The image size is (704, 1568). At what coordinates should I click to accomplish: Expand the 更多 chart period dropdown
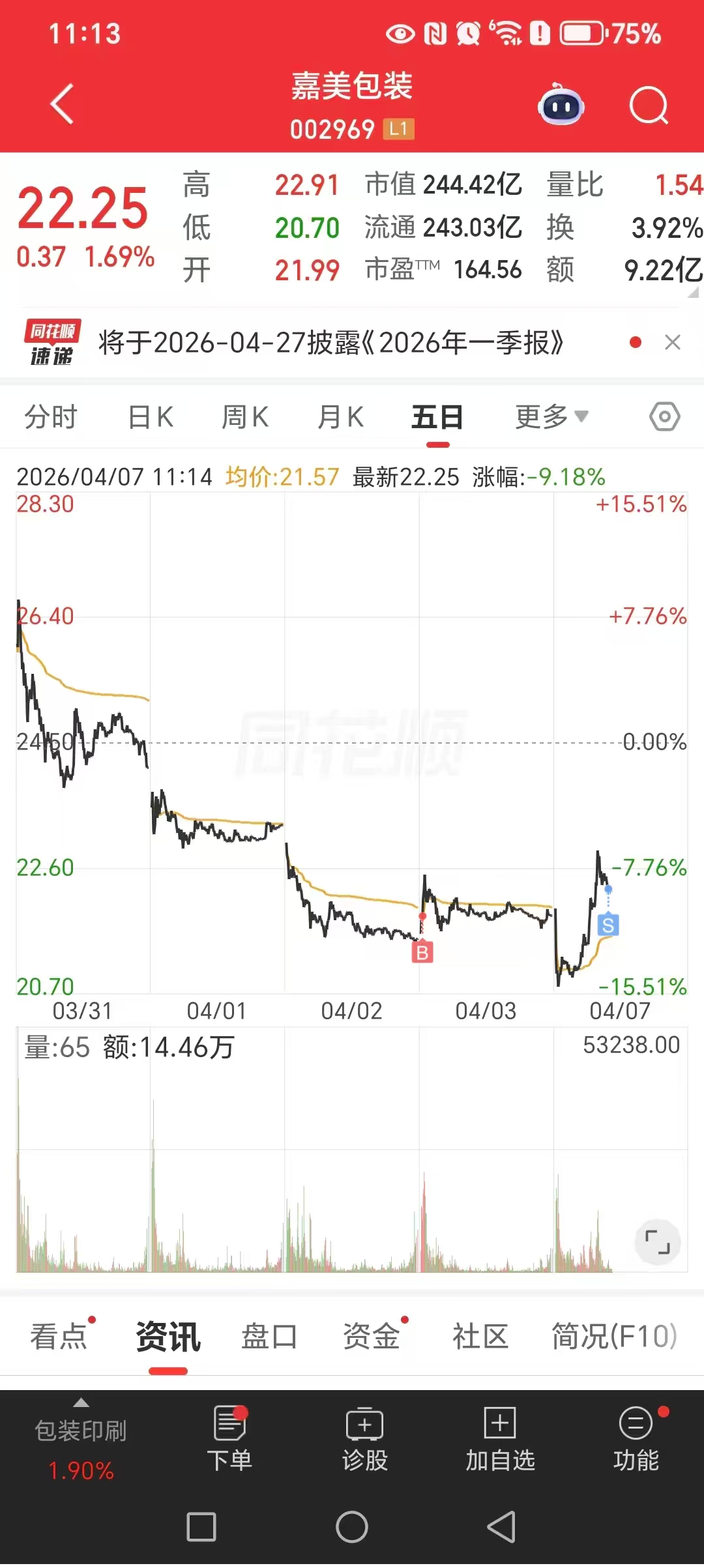(x=551, y=417)
